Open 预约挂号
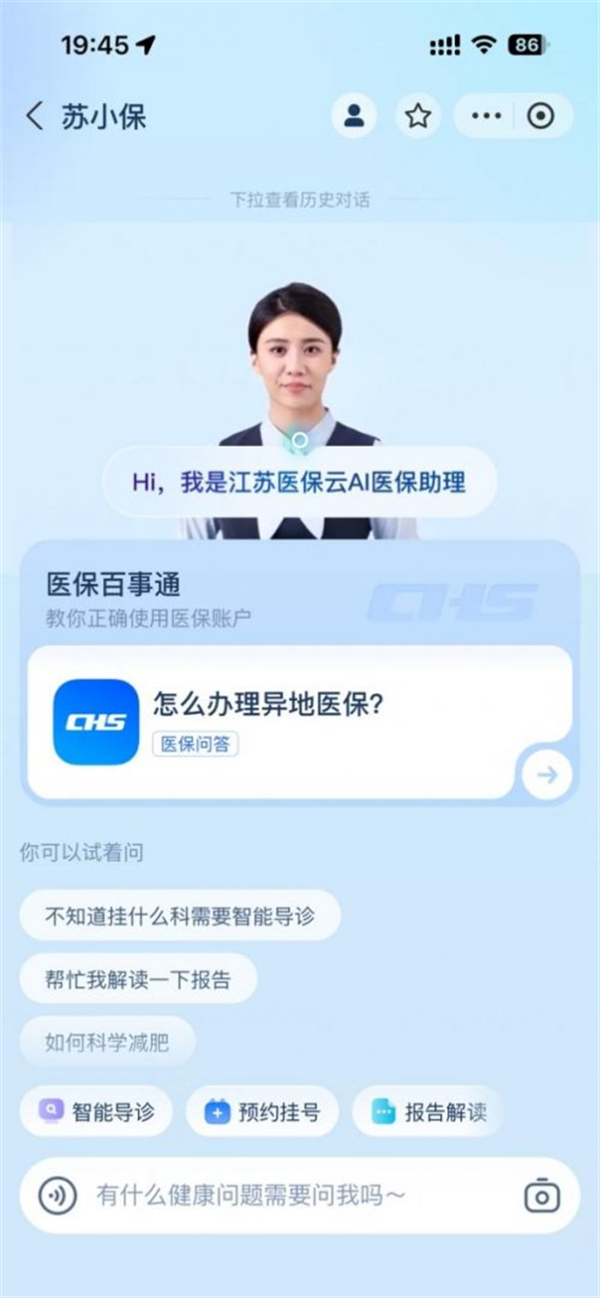 [262, 1111]
